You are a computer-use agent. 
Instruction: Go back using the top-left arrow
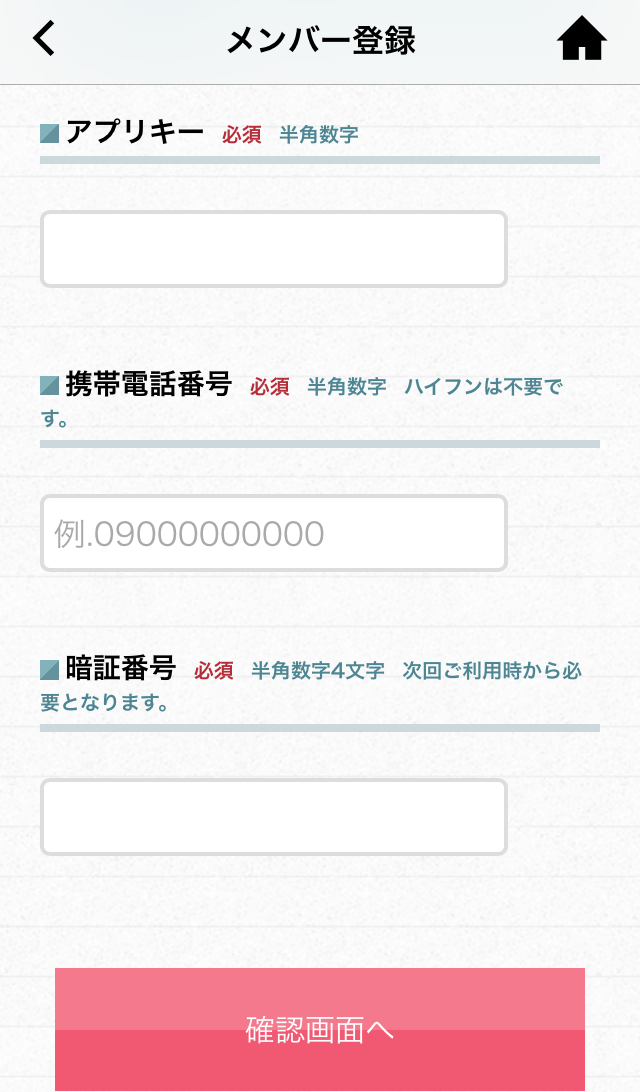coord(43,38)
